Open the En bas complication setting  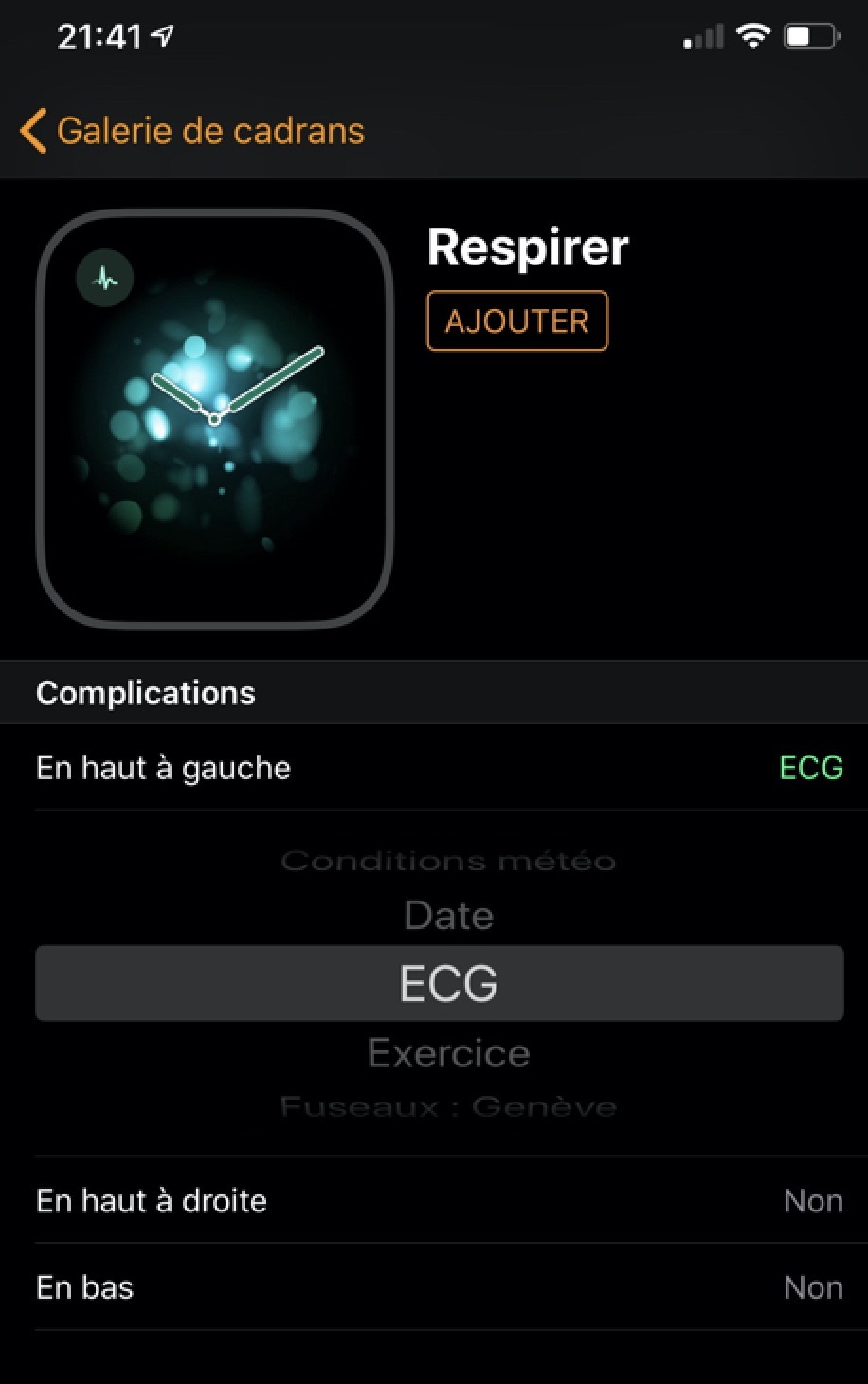439,1287
